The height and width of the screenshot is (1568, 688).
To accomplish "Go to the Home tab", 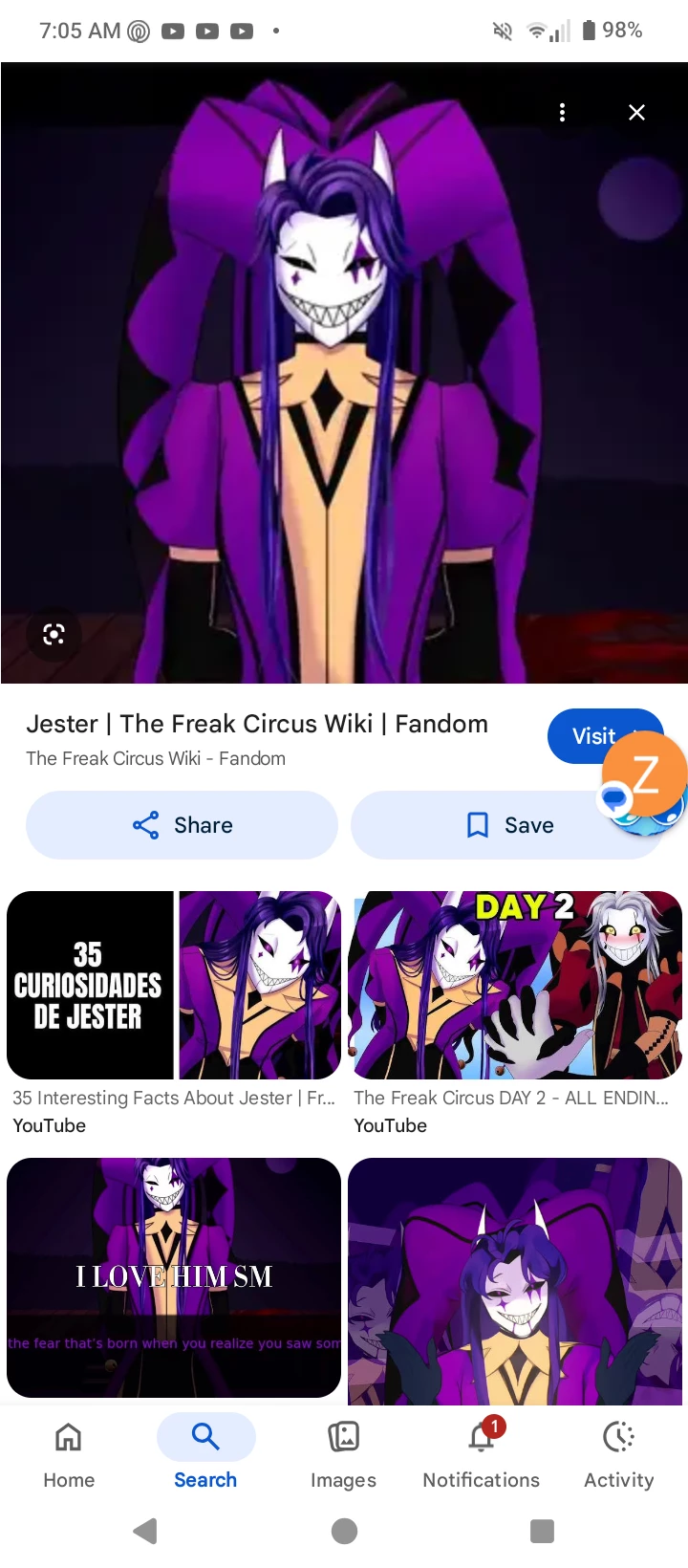I will click(x=69, y=1453).
